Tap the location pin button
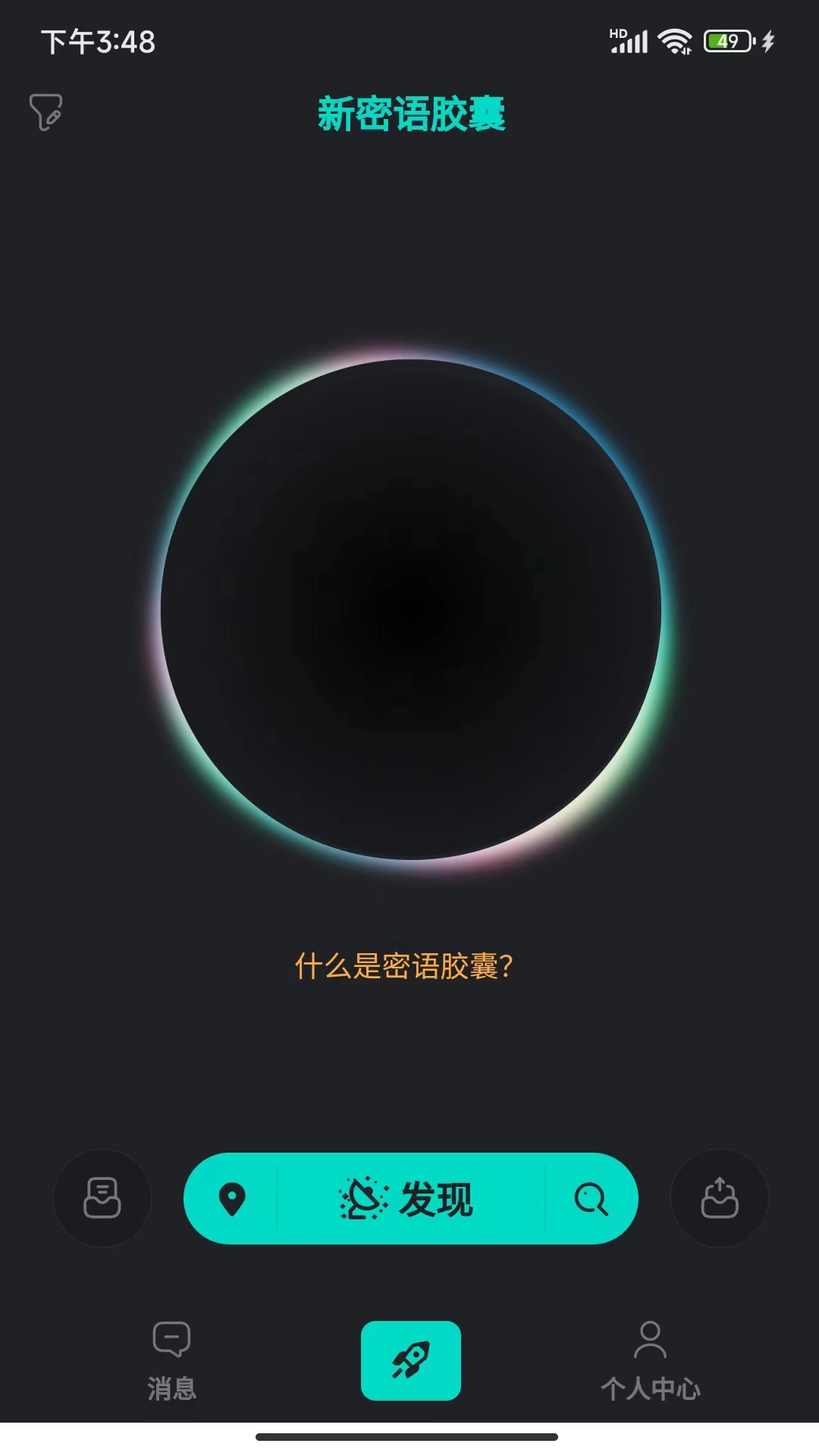Viewport: 819px width, 1456px height. point(232,1199)
